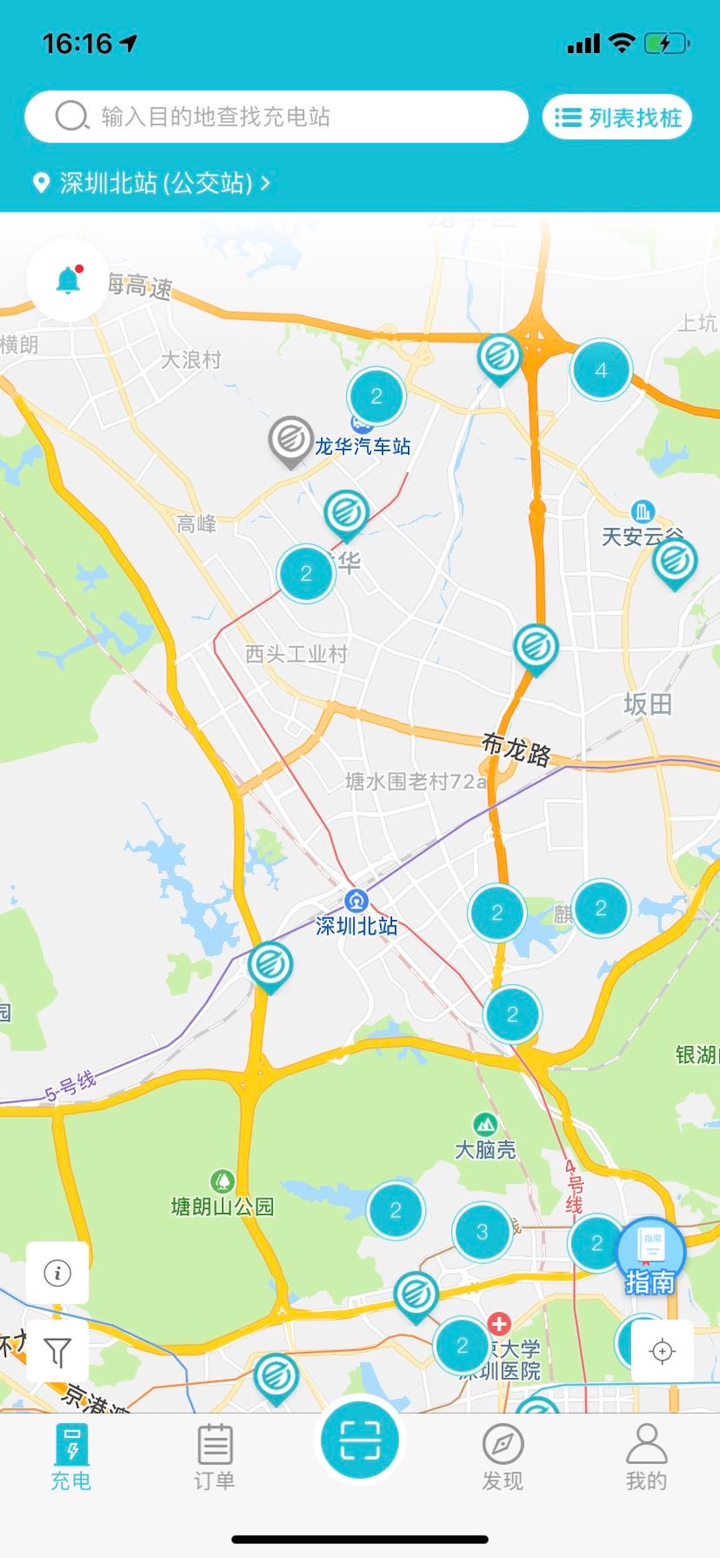Tap the destination search input field

(x=275, y=116)
